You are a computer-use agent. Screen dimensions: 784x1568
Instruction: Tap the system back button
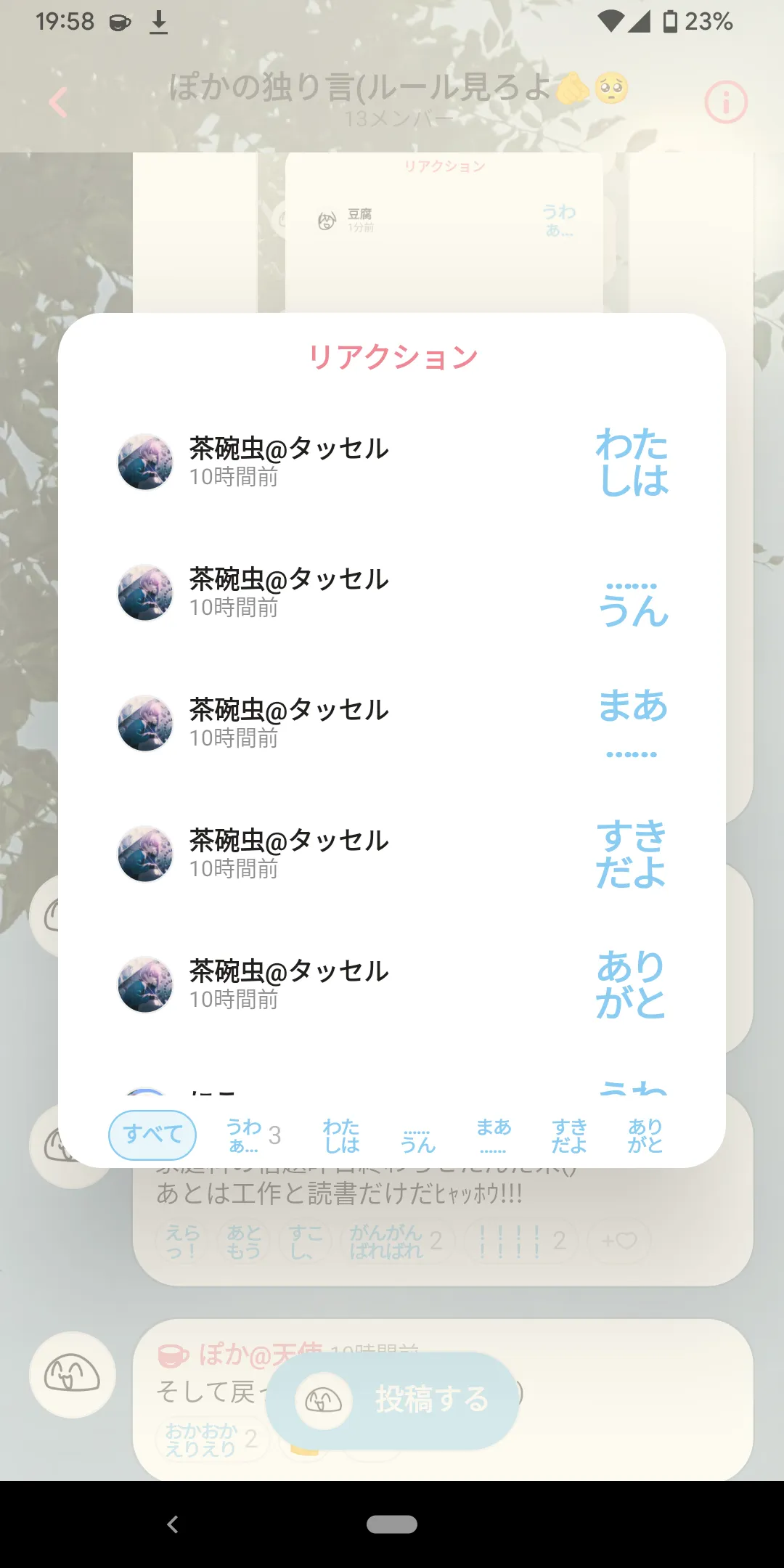coord(173,1524)
